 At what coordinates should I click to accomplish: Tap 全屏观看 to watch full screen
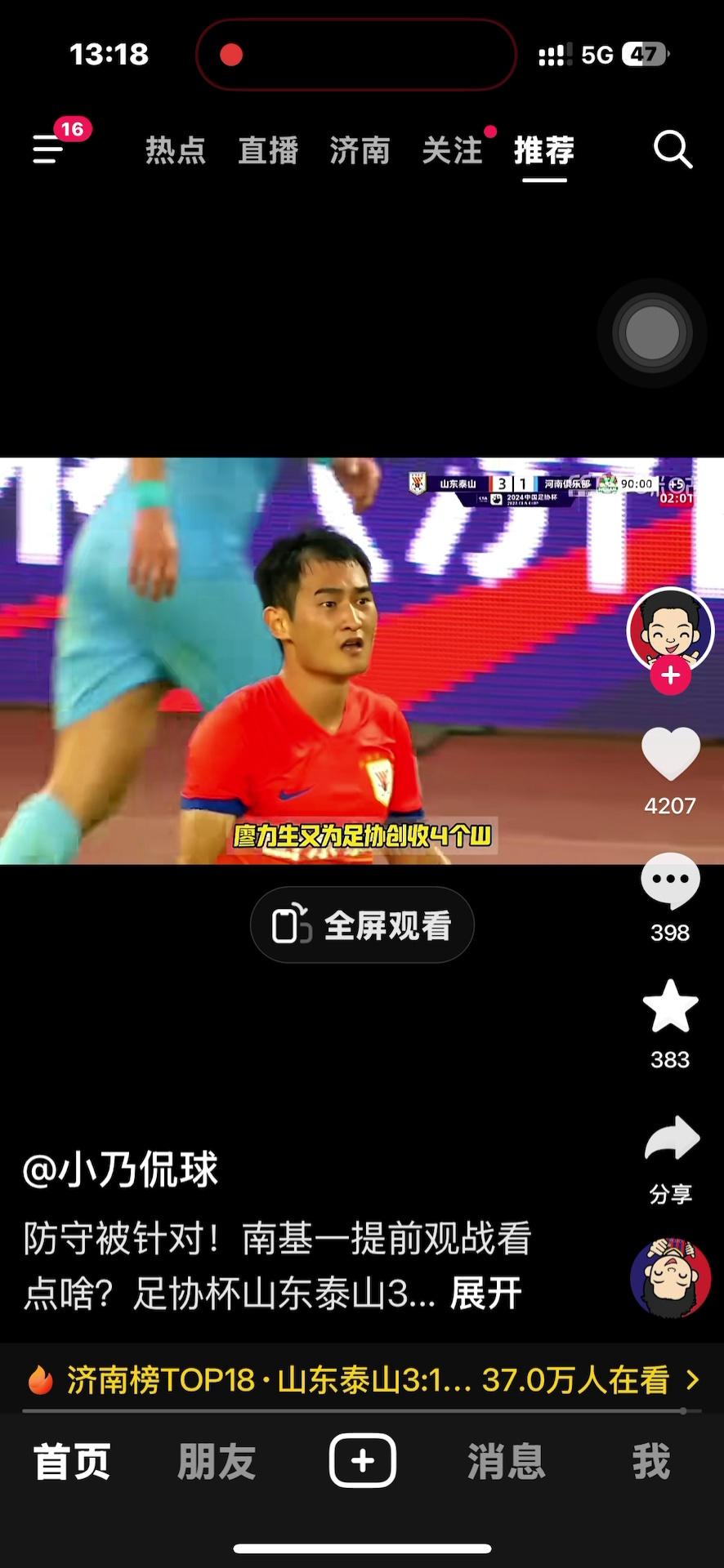point(362,925)
